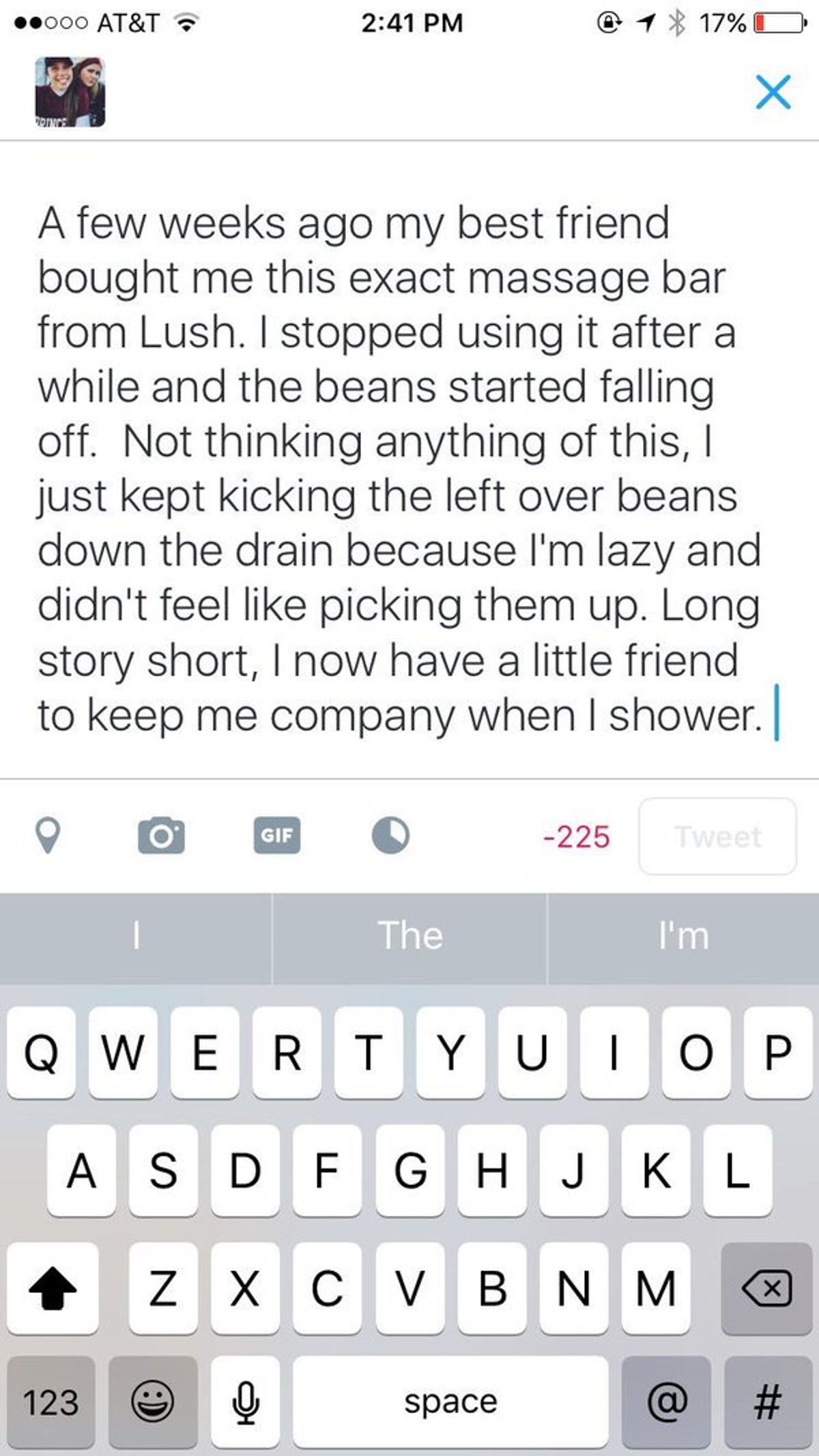
Task: Switch keyboard to 123 numbers
Action: 51,1402
